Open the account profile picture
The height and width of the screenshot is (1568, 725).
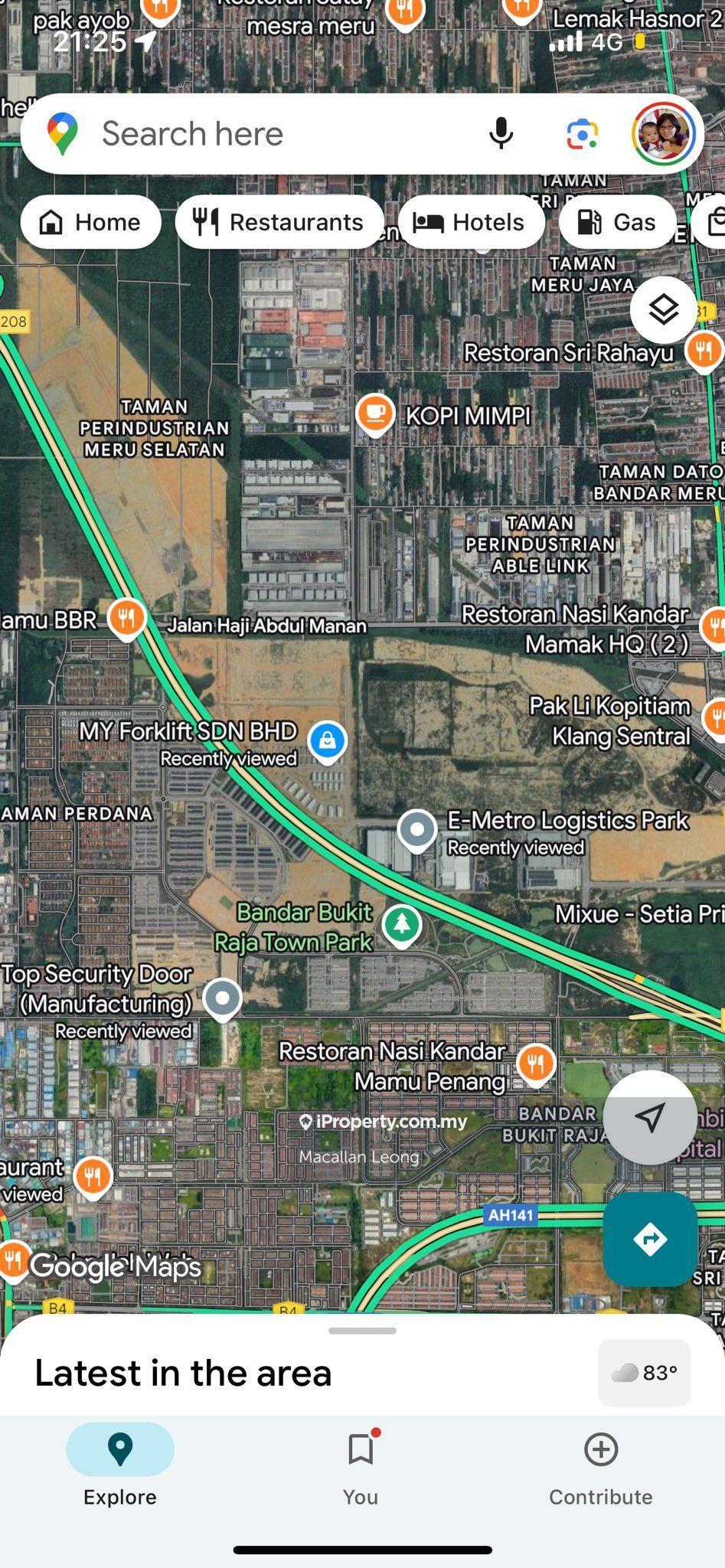(664, 134)
